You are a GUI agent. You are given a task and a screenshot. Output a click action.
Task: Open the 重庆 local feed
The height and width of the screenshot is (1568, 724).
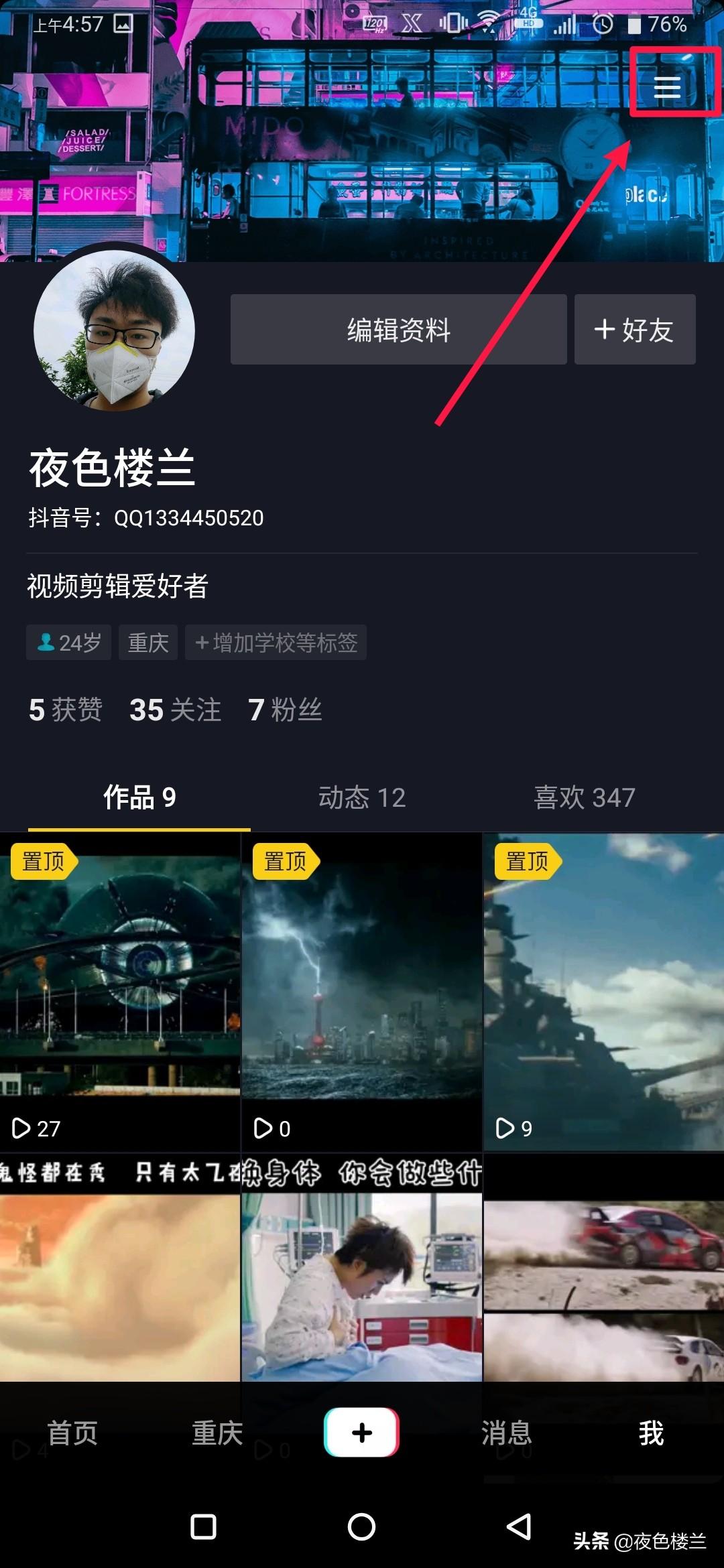[217, 1431]
